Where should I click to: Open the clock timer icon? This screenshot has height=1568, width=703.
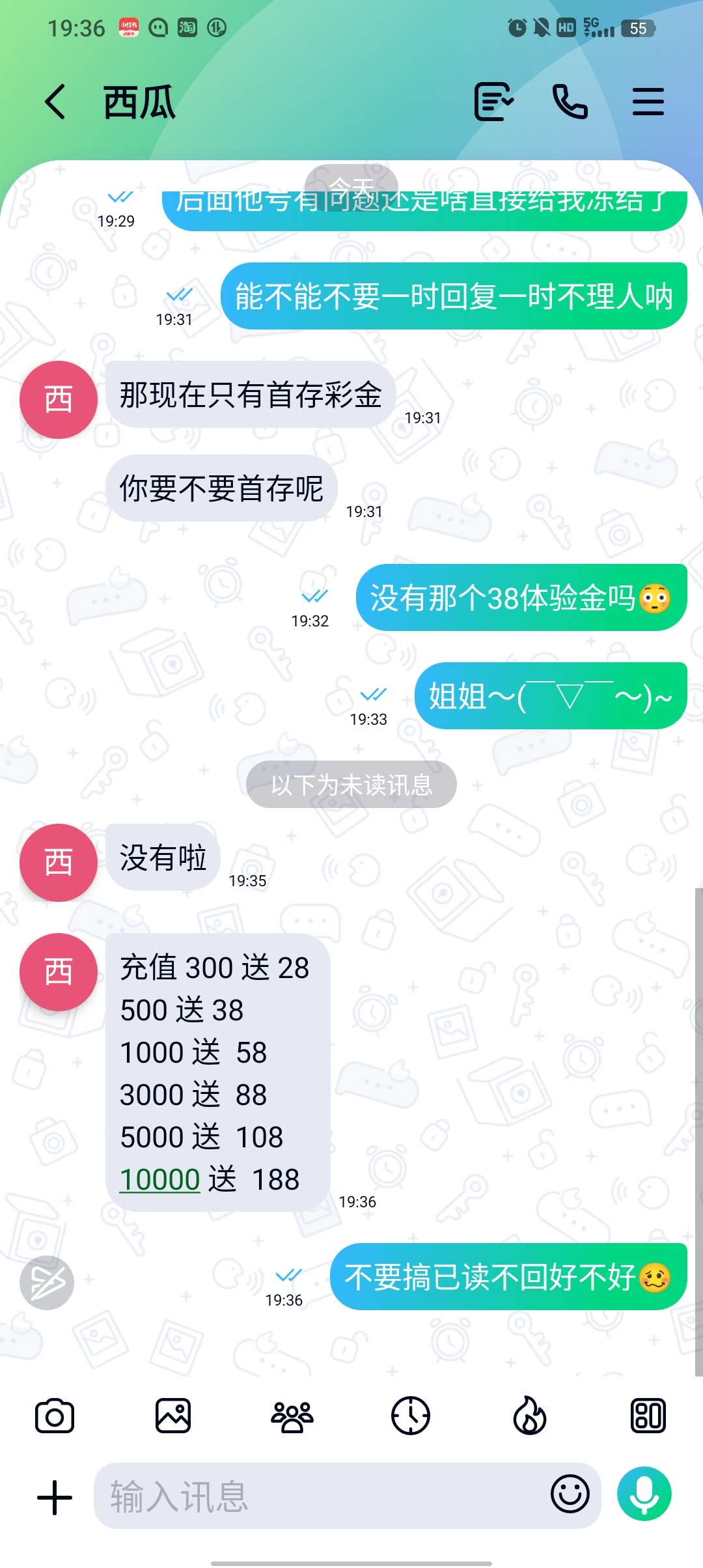coord(410,1416)
